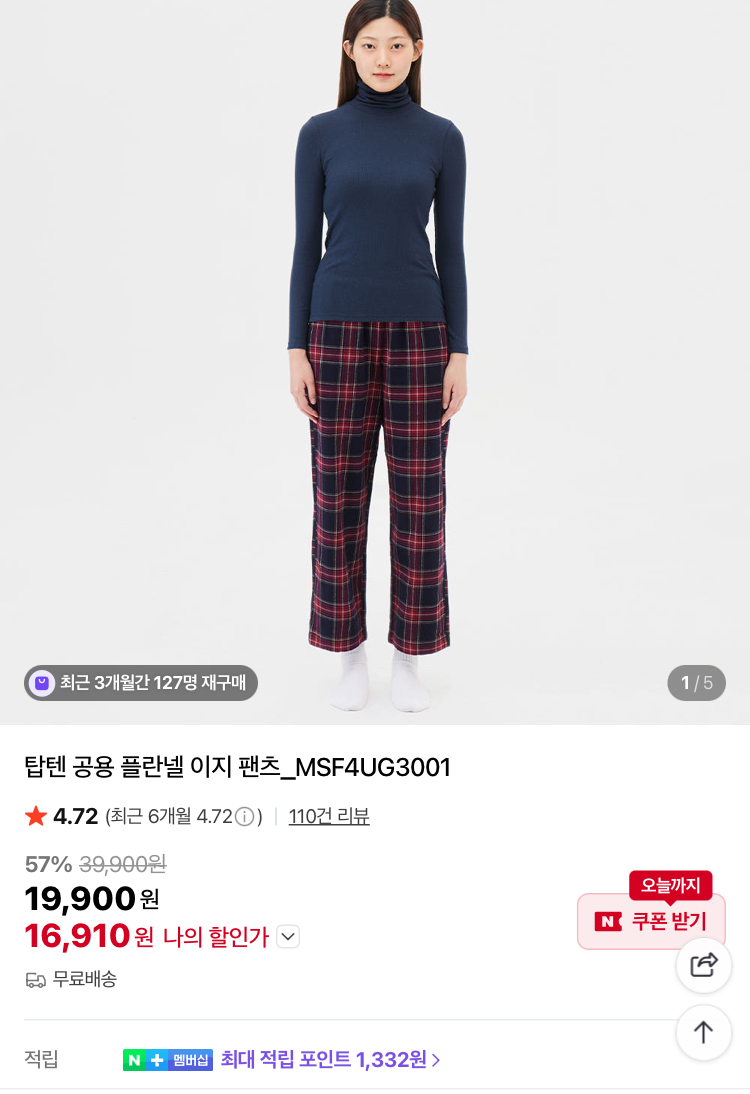
Task: Open the product photo of flannel pants
Action: (375, 360)
